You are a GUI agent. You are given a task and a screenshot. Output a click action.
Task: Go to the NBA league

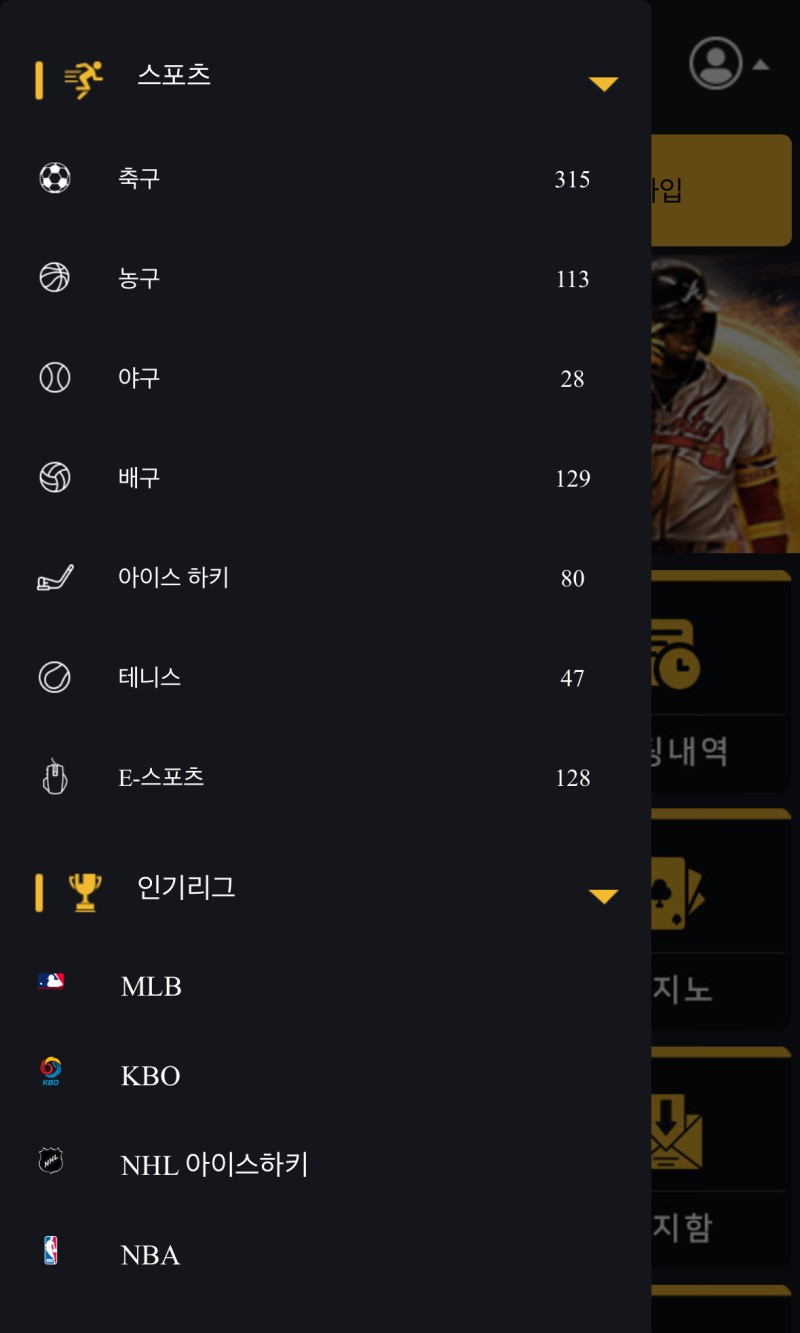coord(150,1255)
